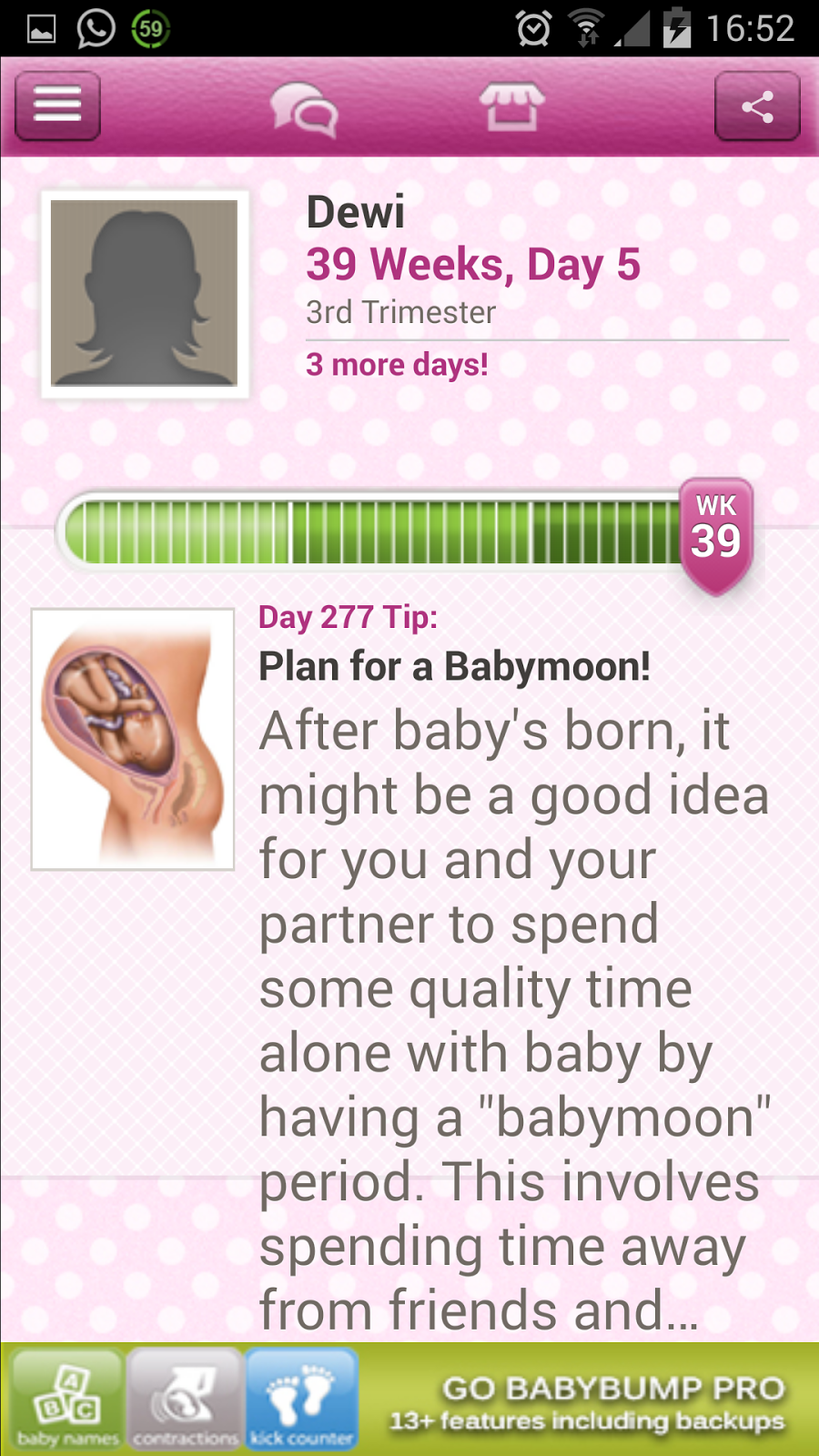The image size is (819, 1456).
Task: Tap Dewi's profile photo placeholder
Action: pos(145,294)
